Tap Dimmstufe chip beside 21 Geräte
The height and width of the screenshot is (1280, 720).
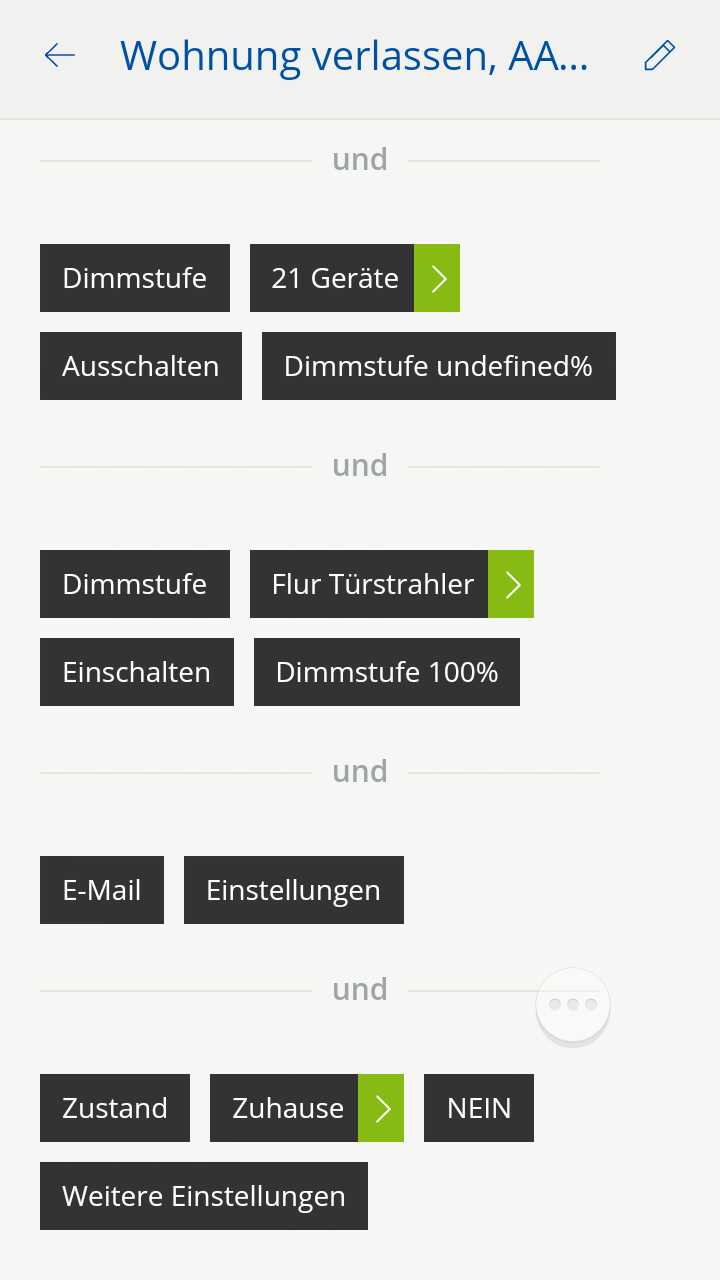pos(135,278)
